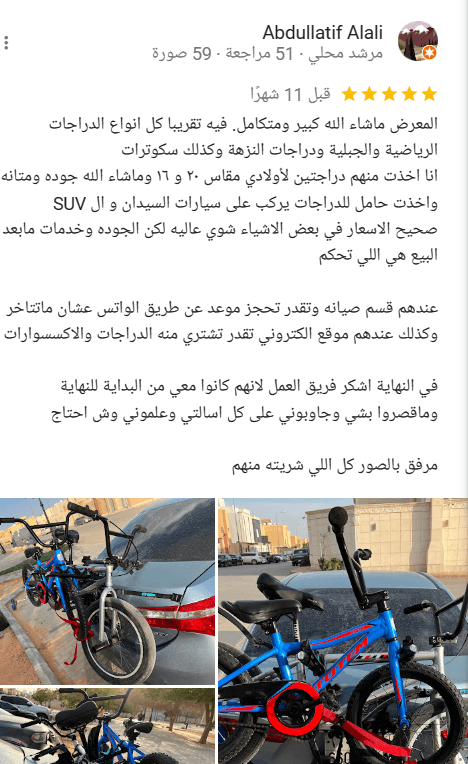Open the reviewer name Abdullatif Alali
Screen dimensions: 468x764
[322, 33]
